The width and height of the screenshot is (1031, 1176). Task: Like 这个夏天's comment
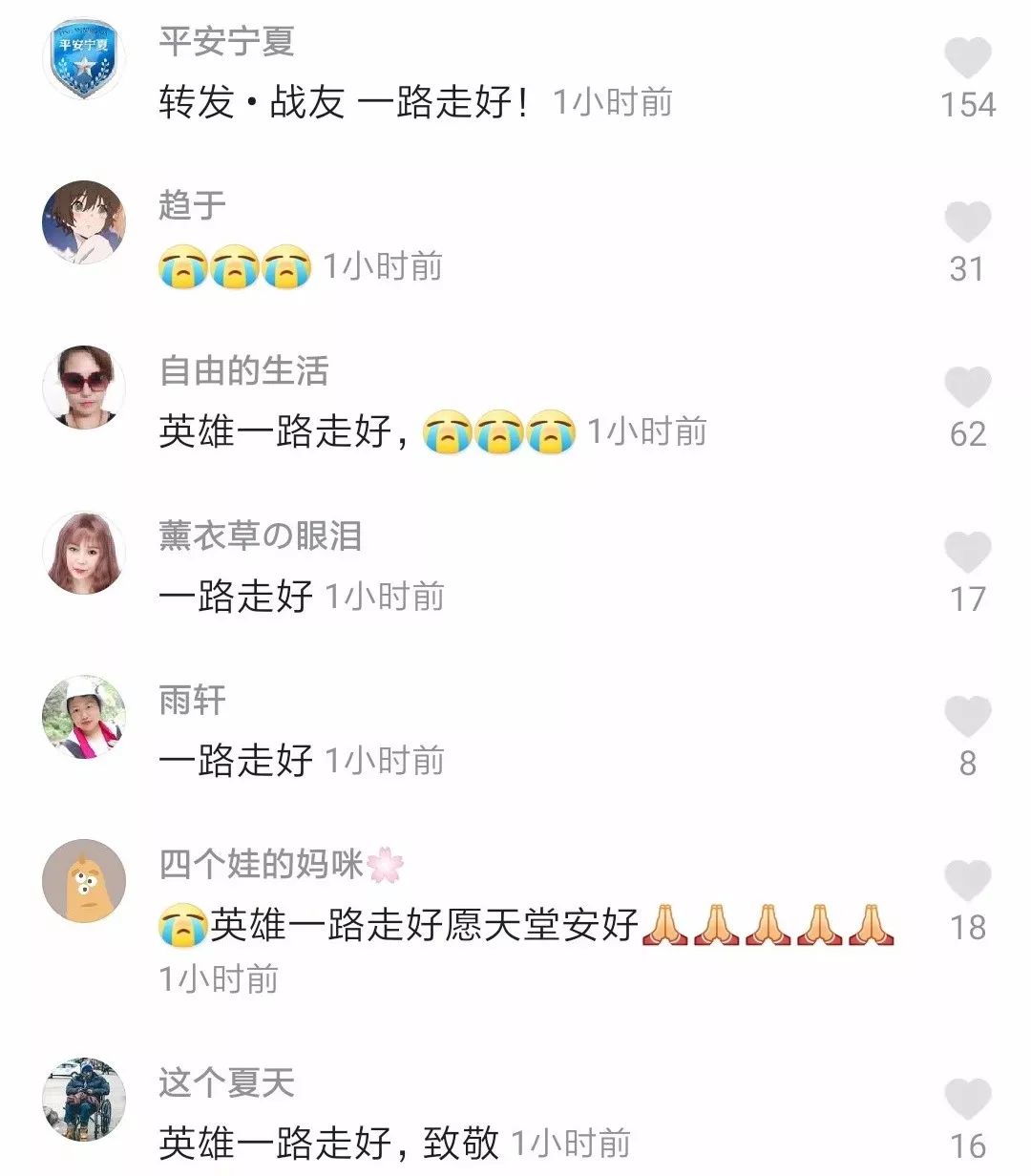967,1100
